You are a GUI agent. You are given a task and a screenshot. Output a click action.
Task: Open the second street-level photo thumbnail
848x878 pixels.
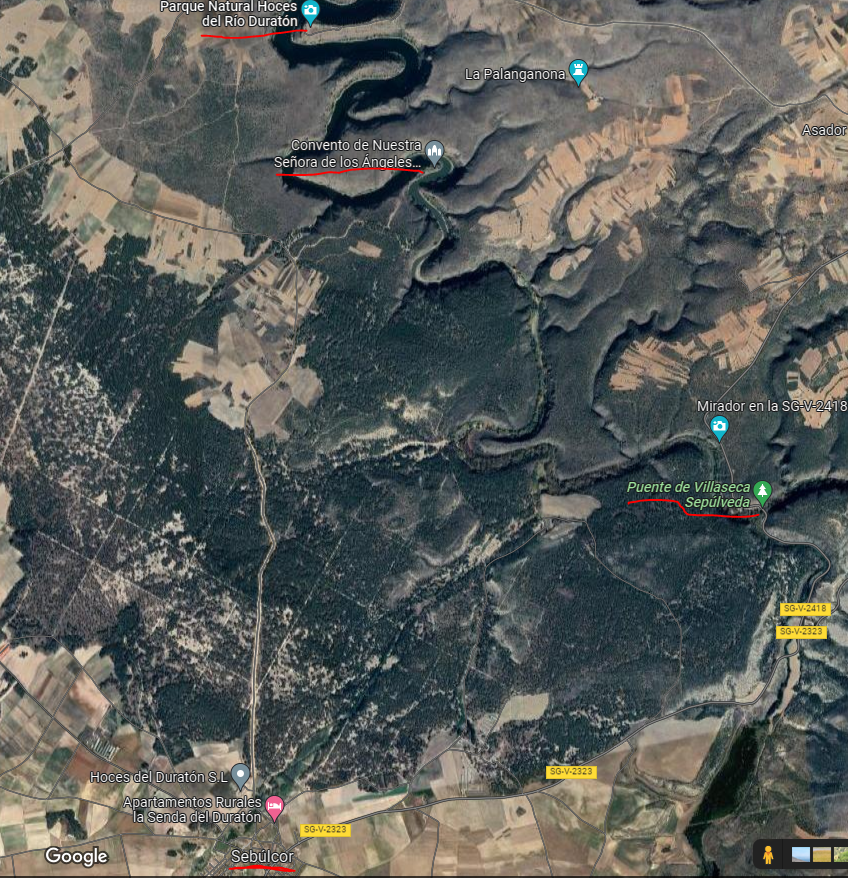[821, 855]
